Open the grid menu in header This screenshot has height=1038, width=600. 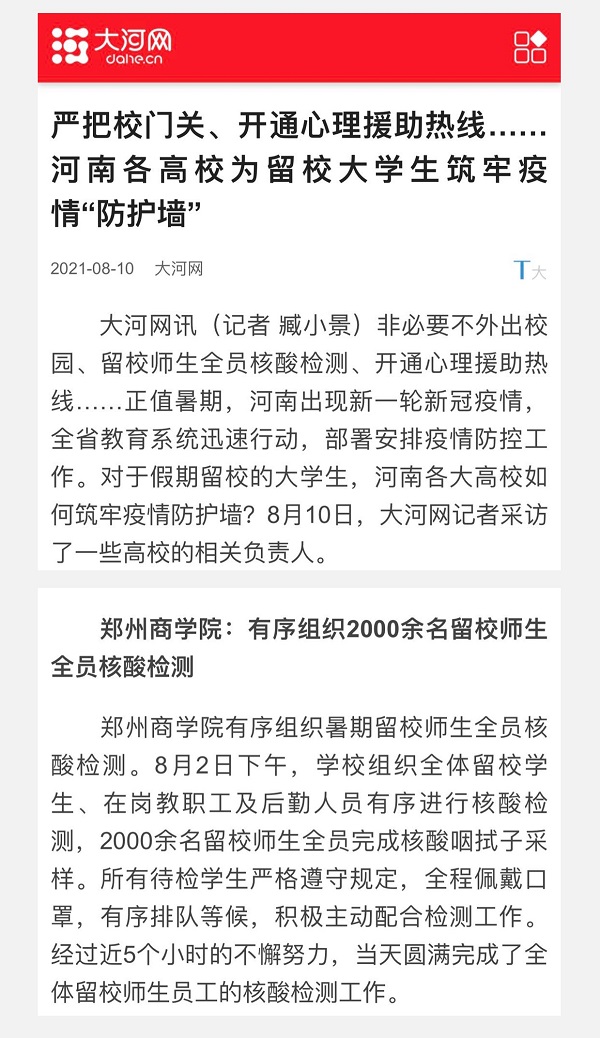[530, 47]
